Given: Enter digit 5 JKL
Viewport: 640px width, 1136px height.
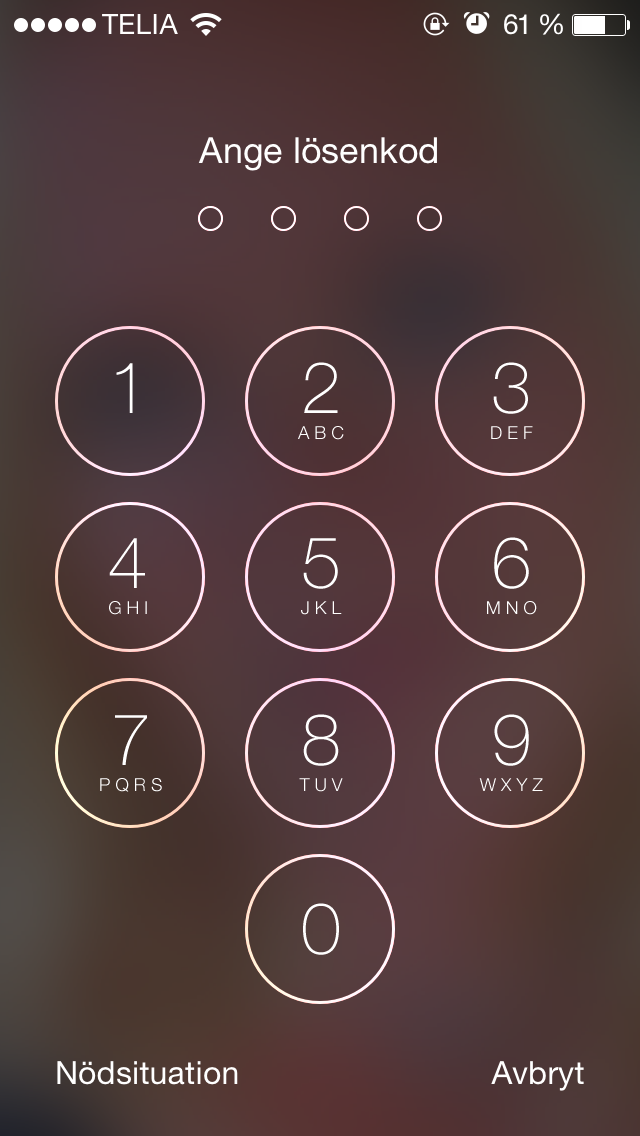Looking at the screenshot, I should click(320, 577).
